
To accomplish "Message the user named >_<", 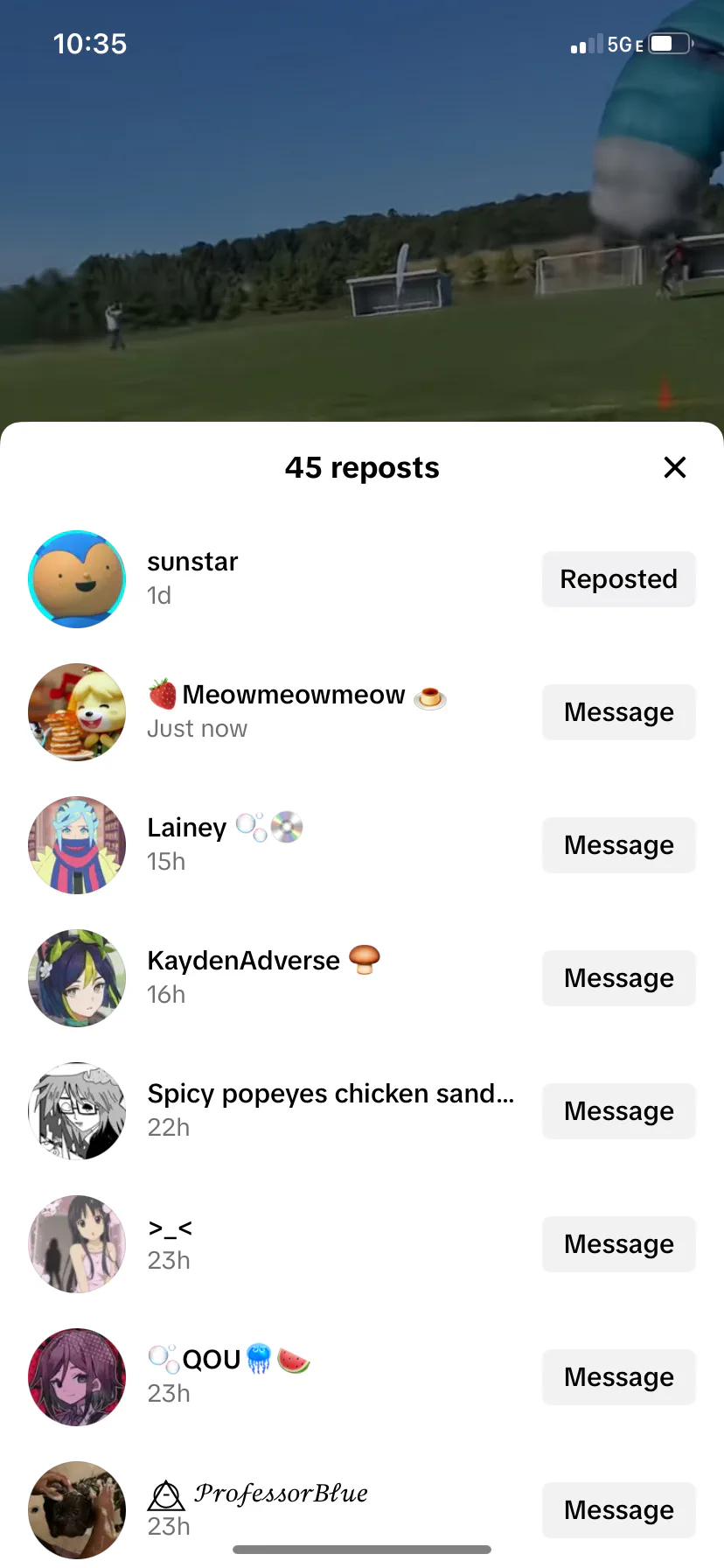I will coord(619,1244).
